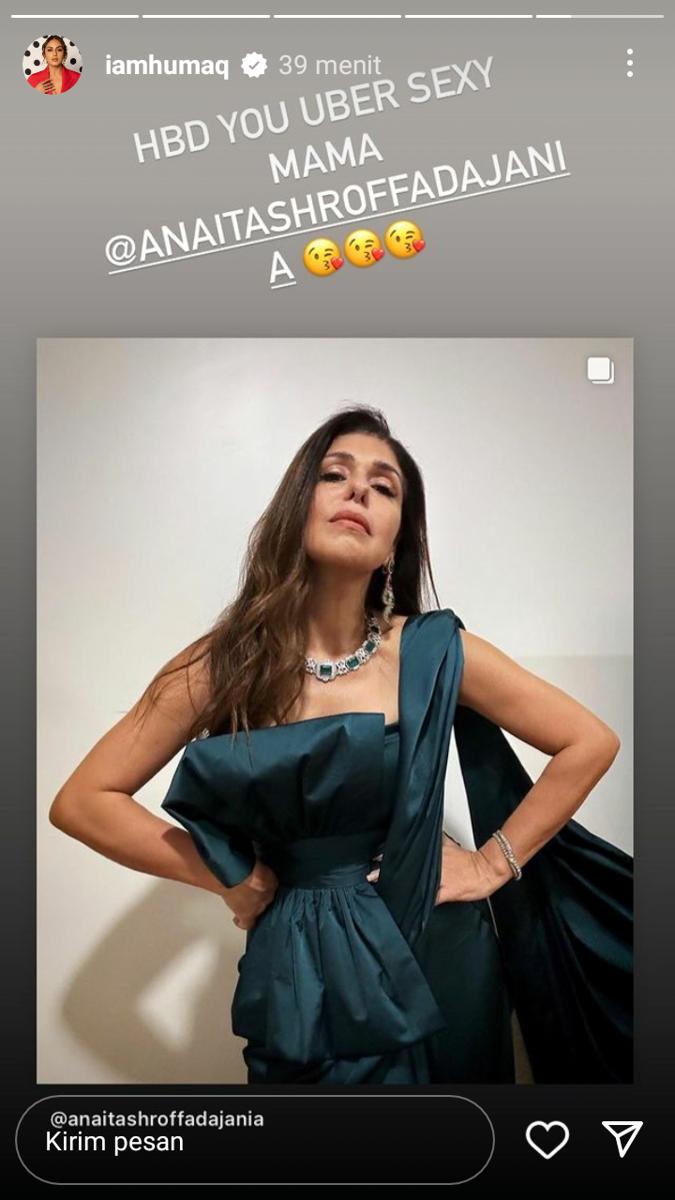Viewport: 675px width, 1200px height.
Task: Share the story via paper plane icon
Action: (x=622, y=1139)
